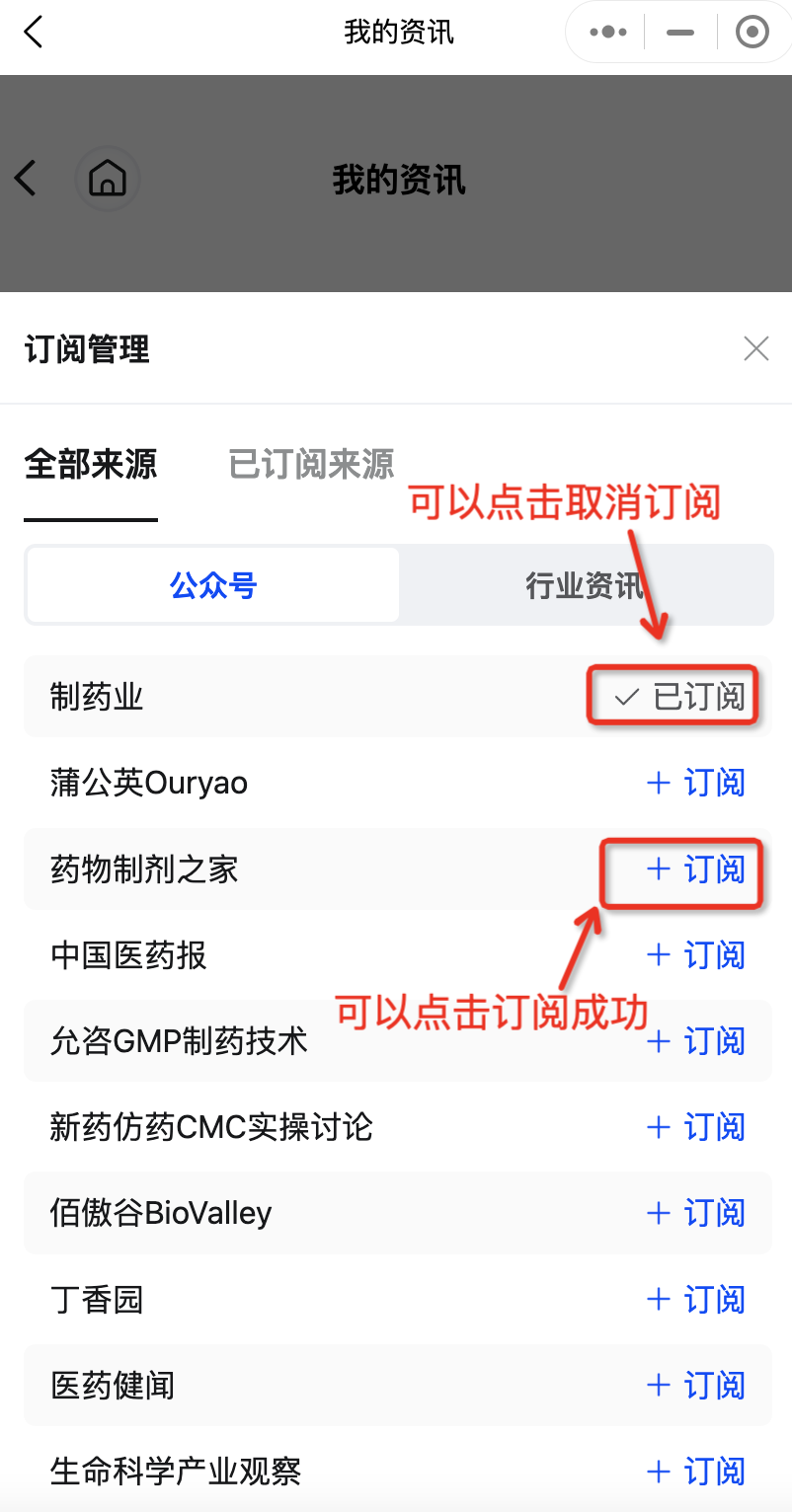This screenshot has width=792, height=1512.
Task: Minimize the mini program
Action: click(680, 33)
